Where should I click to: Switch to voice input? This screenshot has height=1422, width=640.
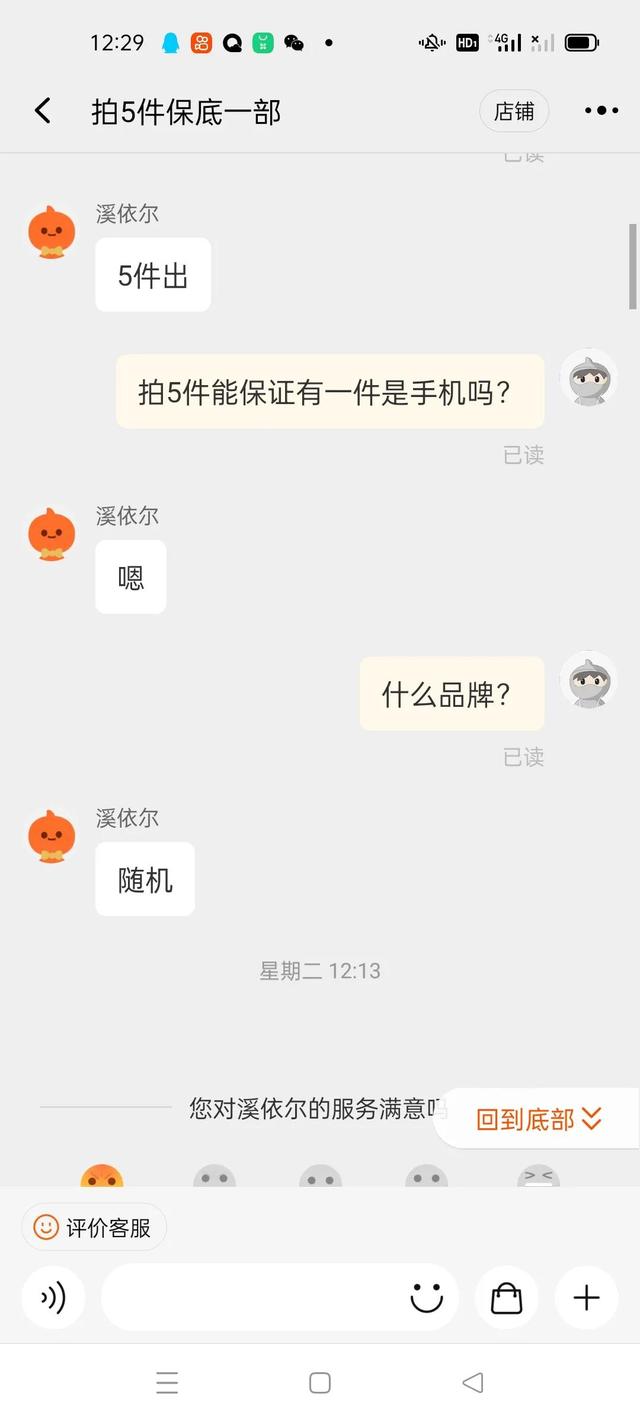pos(53,1298)
